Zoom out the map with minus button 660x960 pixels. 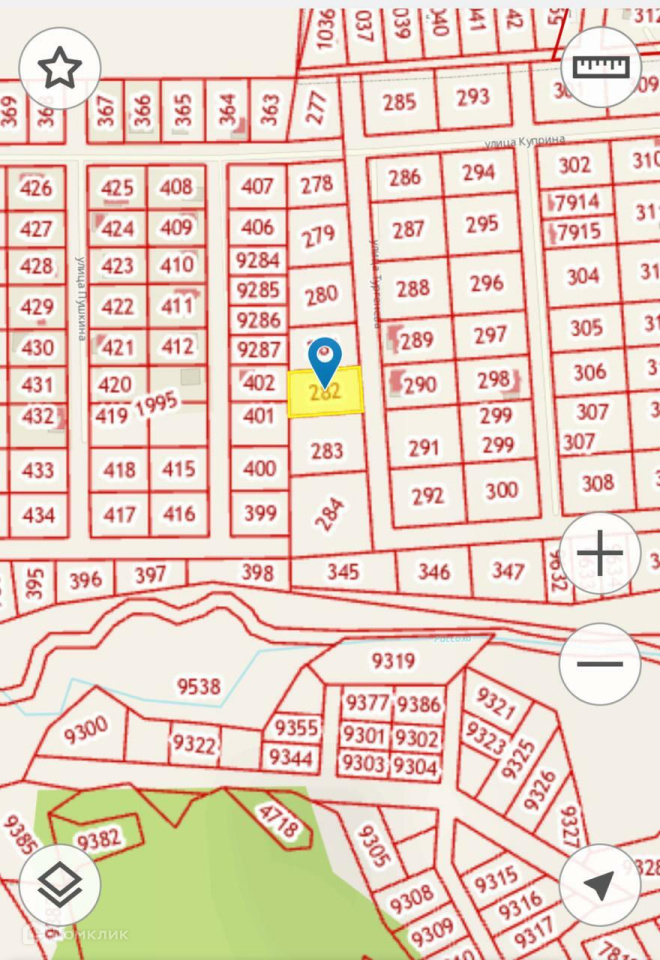(599, 664)
